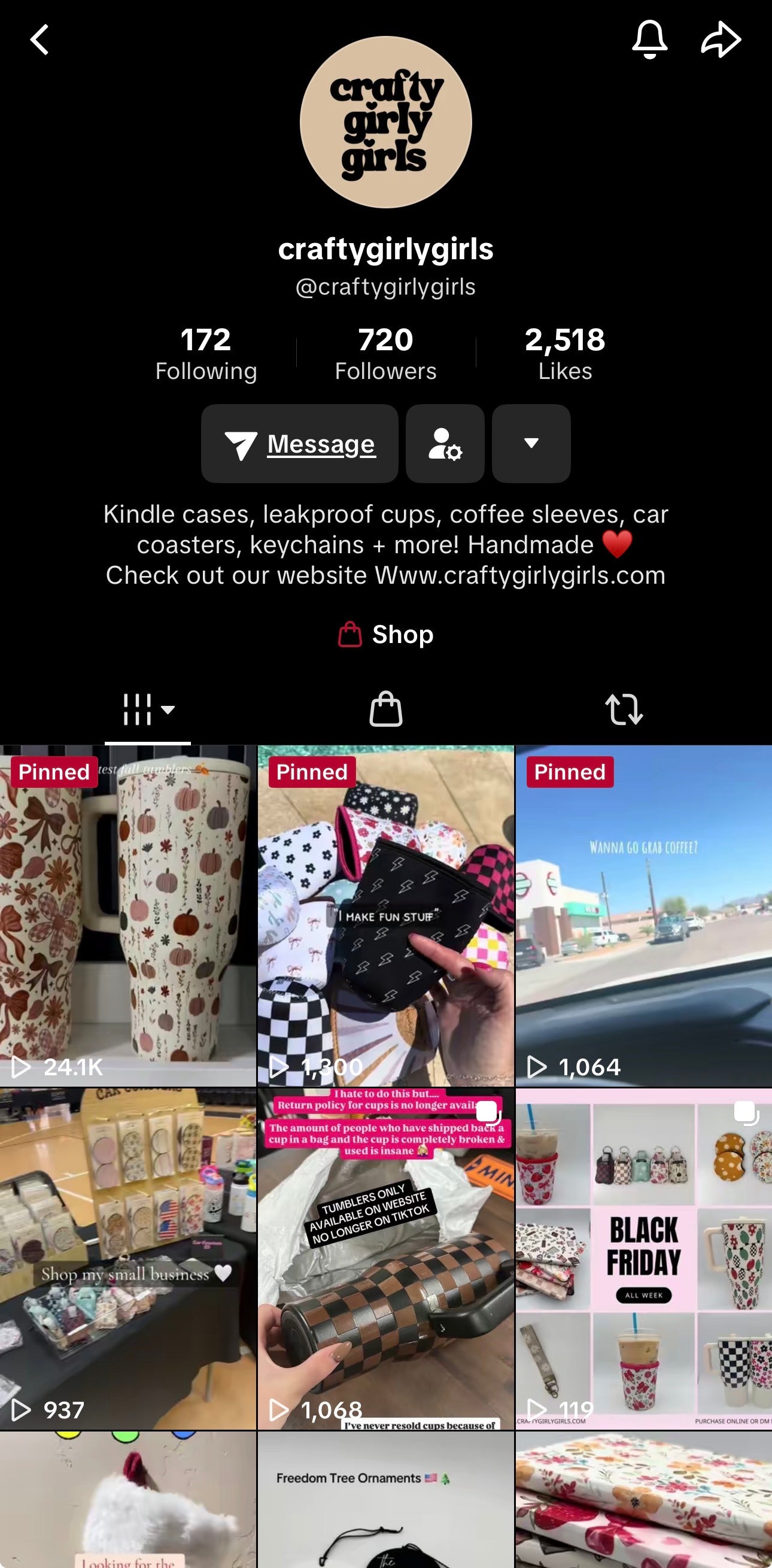Expand the suggested accounts dropdown
This screenshot has width=772, height=1568.
[530, 444]
